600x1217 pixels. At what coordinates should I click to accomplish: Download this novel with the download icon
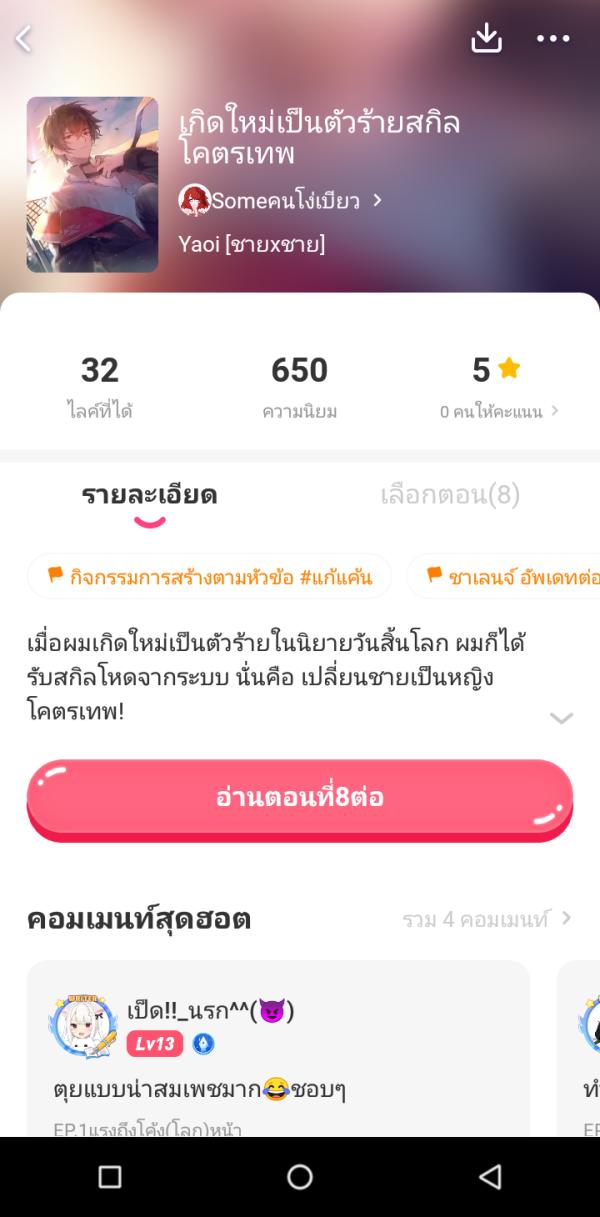click(x=486, y=39)
